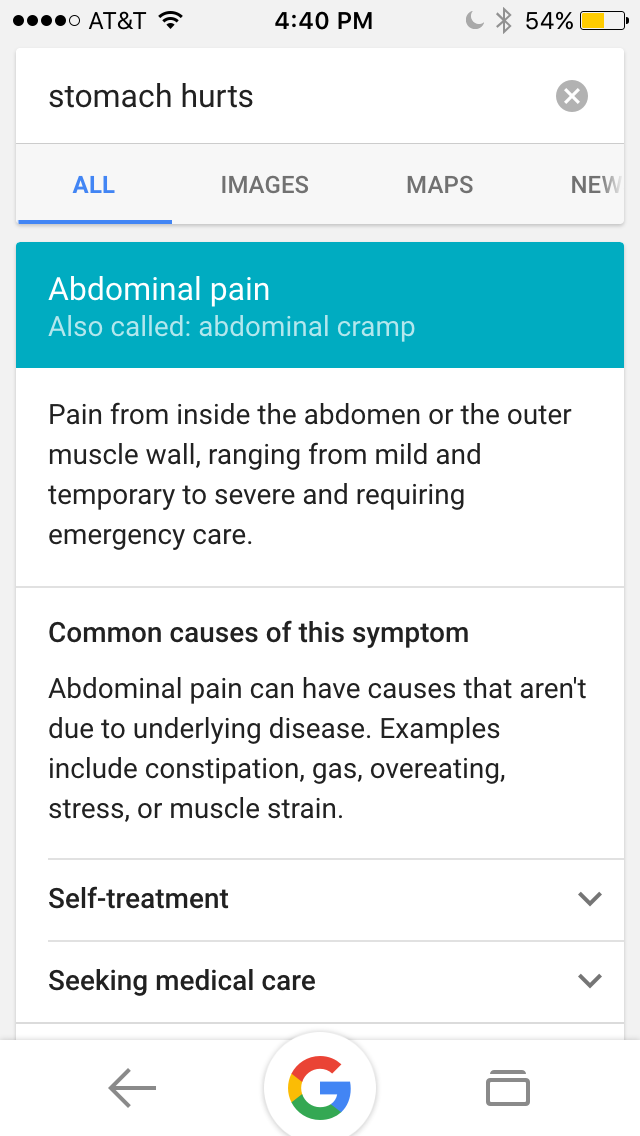Select the All results tab

[x=94, y=185]
